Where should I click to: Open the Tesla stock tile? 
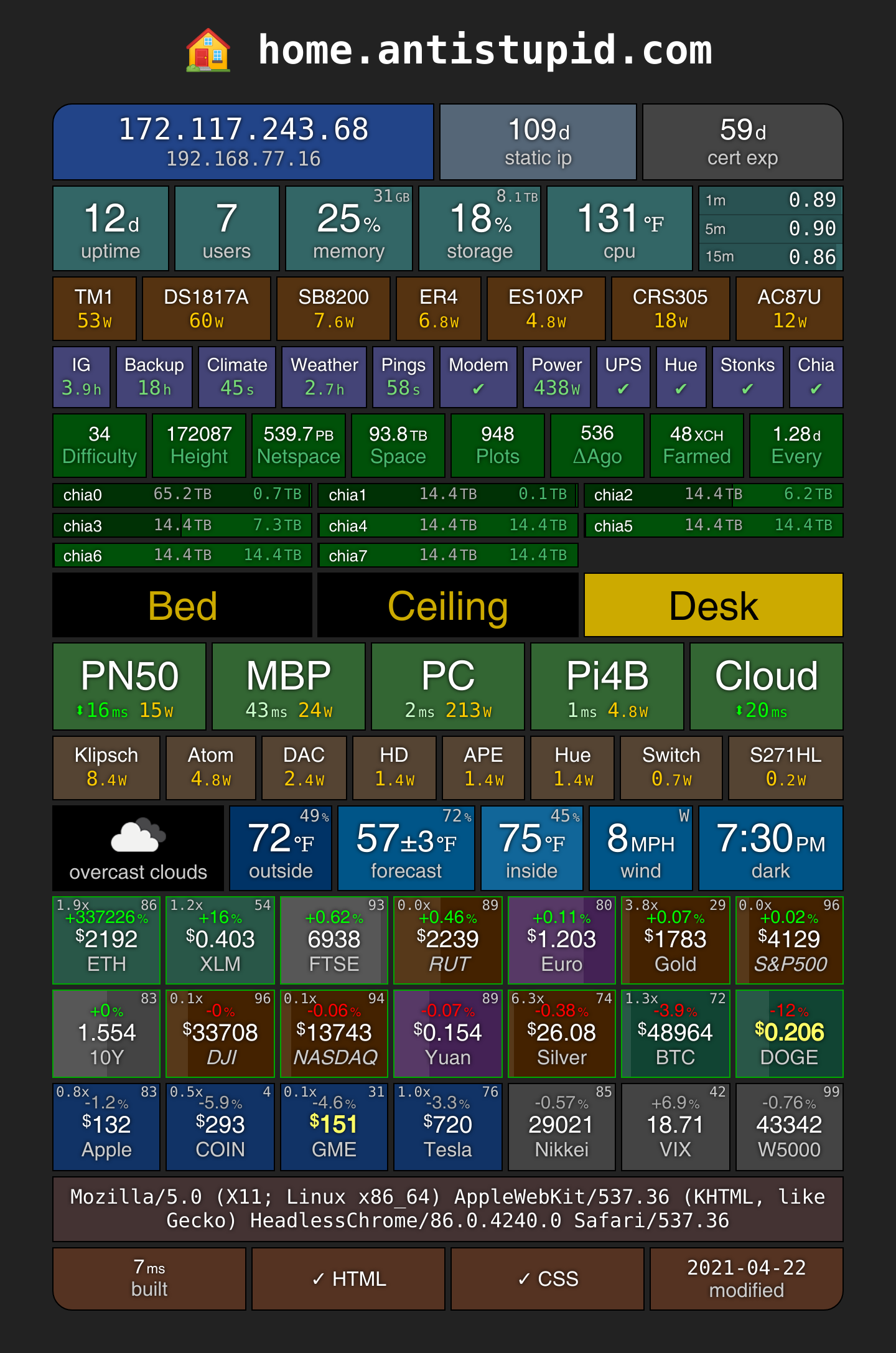point(448,1126)
